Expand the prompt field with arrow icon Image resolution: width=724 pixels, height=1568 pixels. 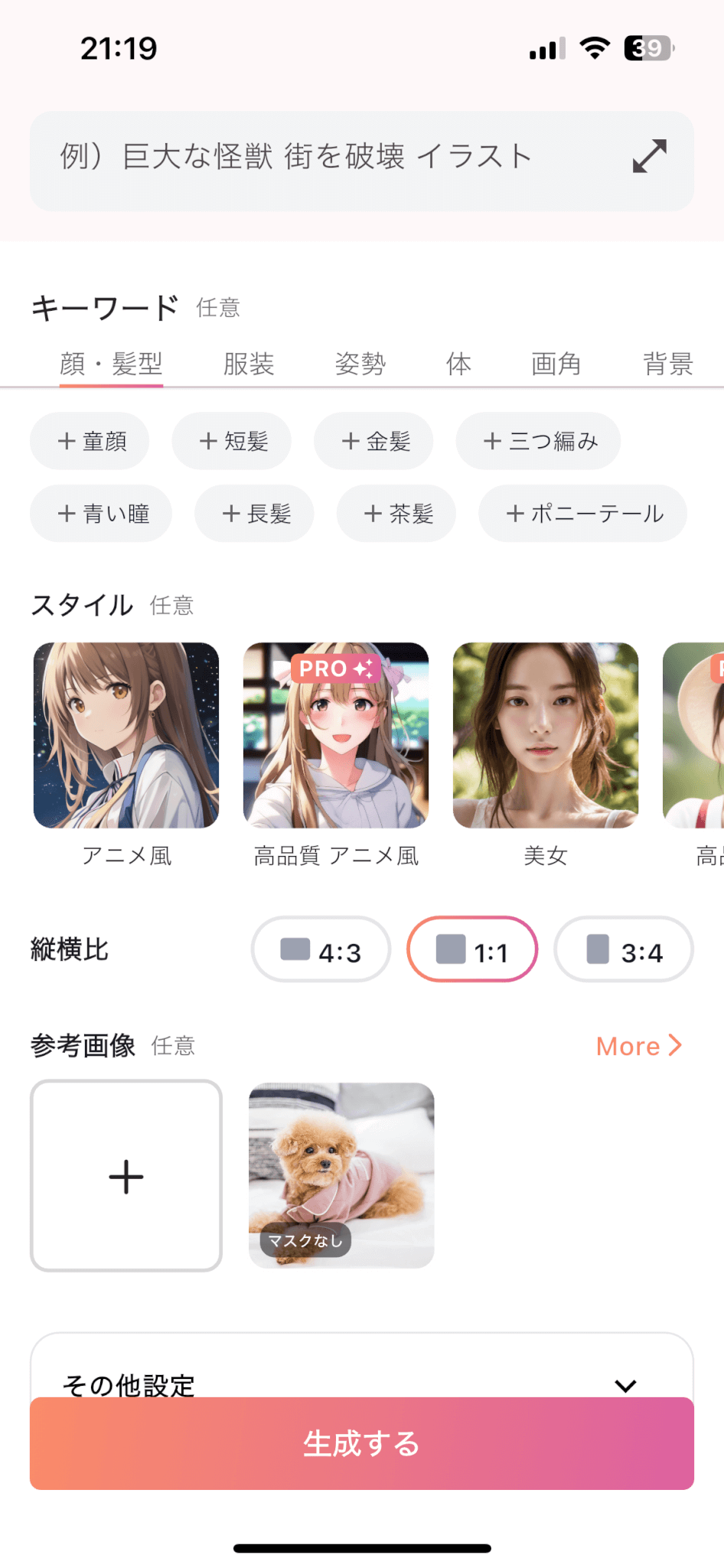(649, 156)
